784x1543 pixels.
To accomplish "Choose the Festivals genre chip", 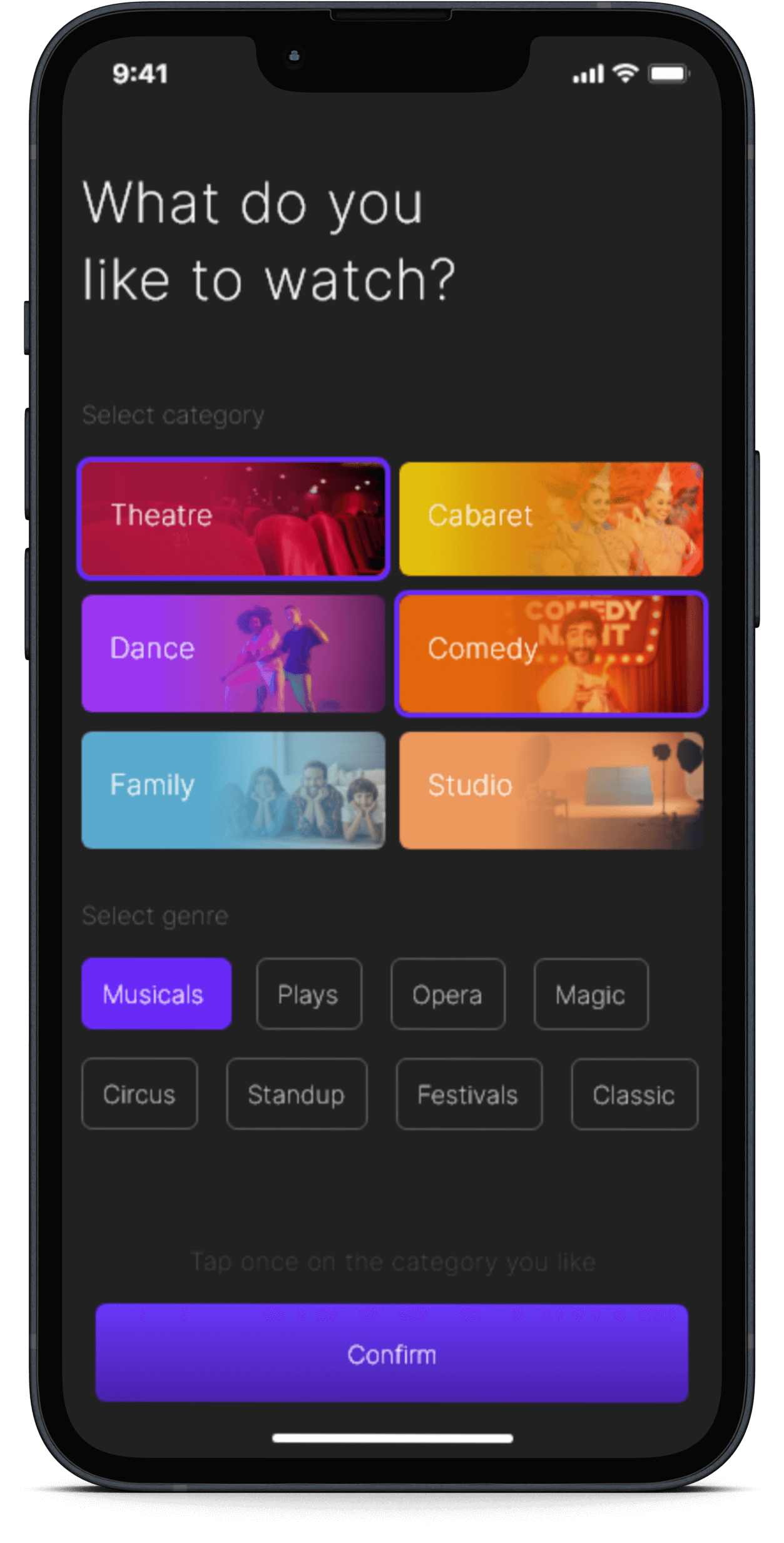I will point(469,1094).
